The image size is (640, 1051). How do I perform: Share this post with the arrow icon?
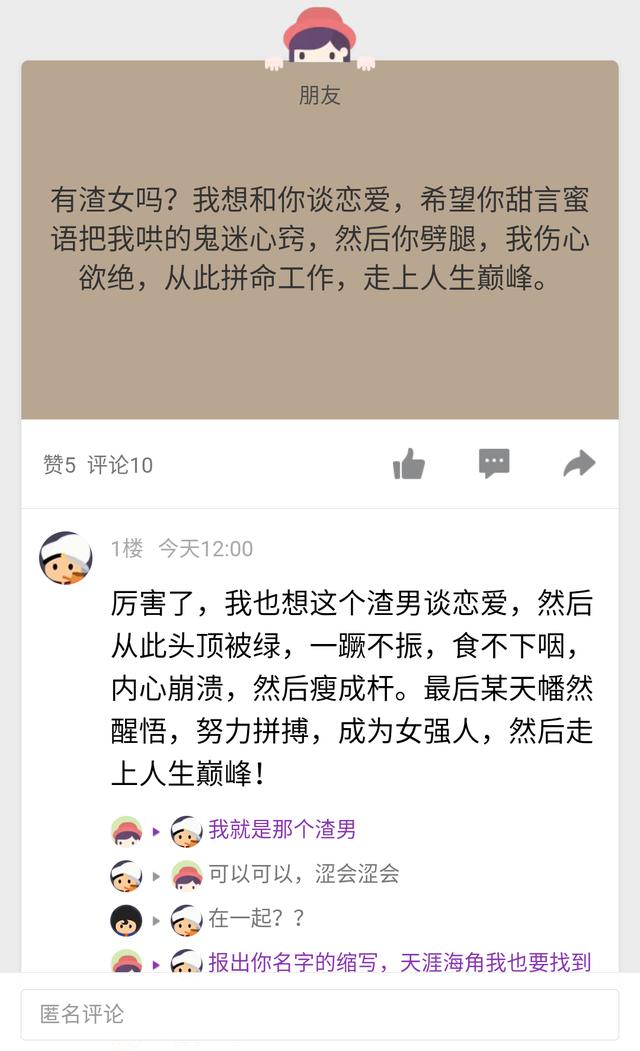click(x=579, y=463)
